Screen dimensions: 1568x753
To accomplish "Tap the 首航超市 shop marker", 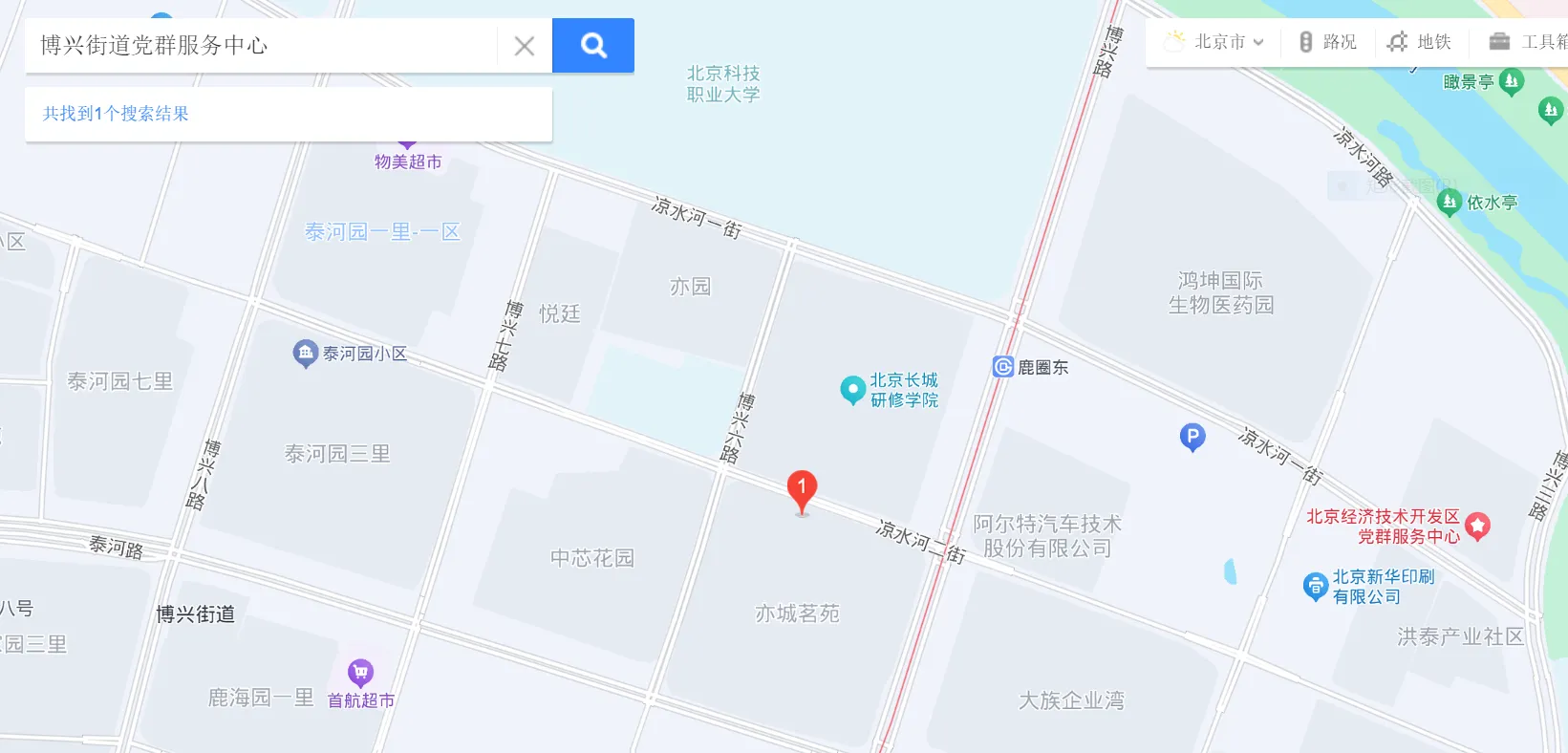I will (x=360, y=673).
